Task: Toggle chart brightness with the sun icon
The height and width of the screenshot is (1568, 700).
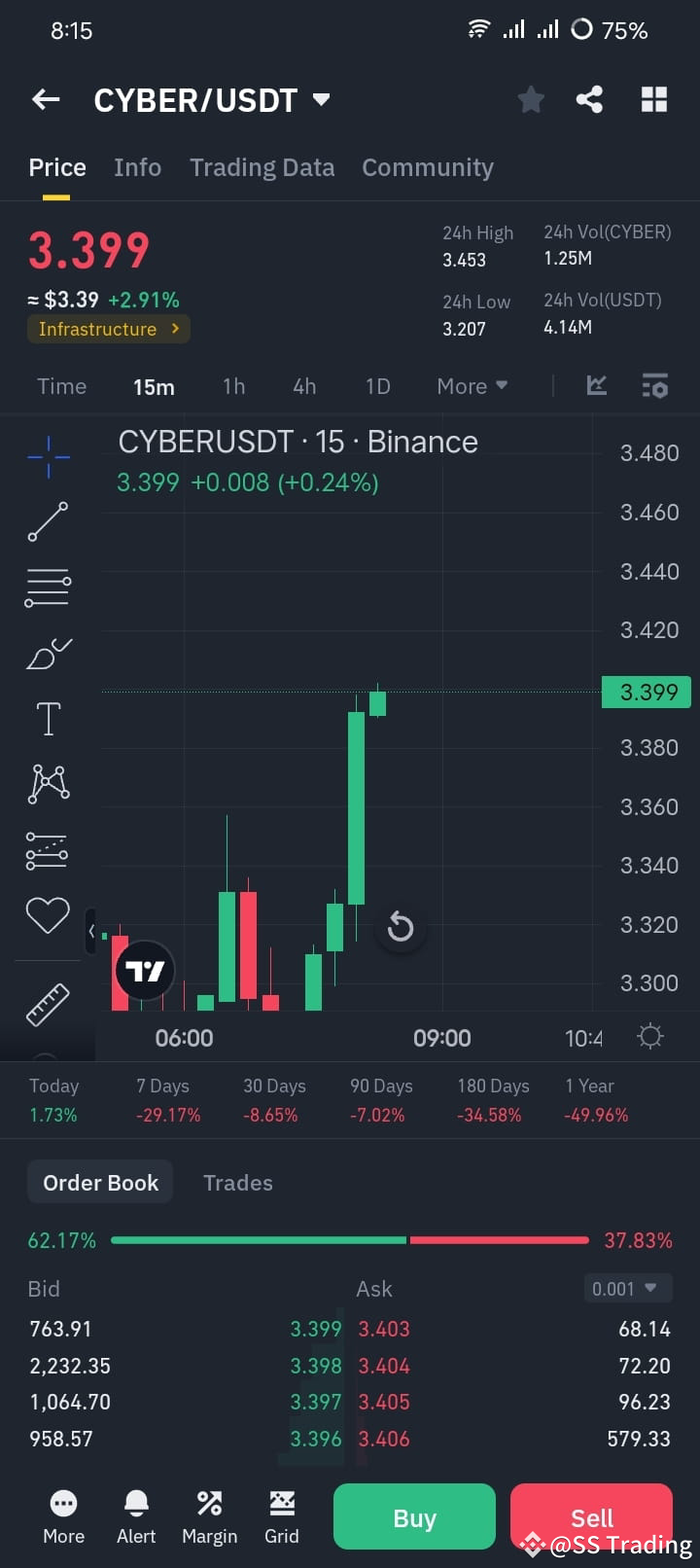Action: coord(649,1036)
